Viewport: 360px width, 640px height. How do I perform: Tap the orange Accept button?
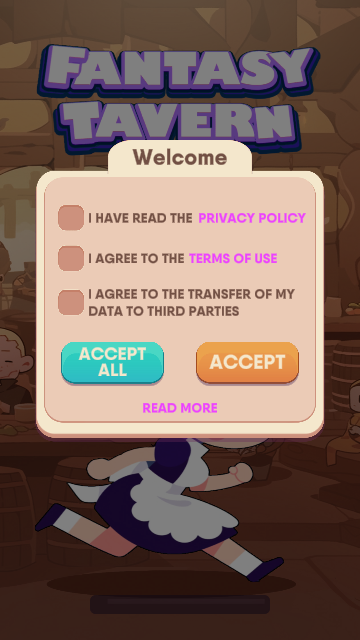click(247, 362)
